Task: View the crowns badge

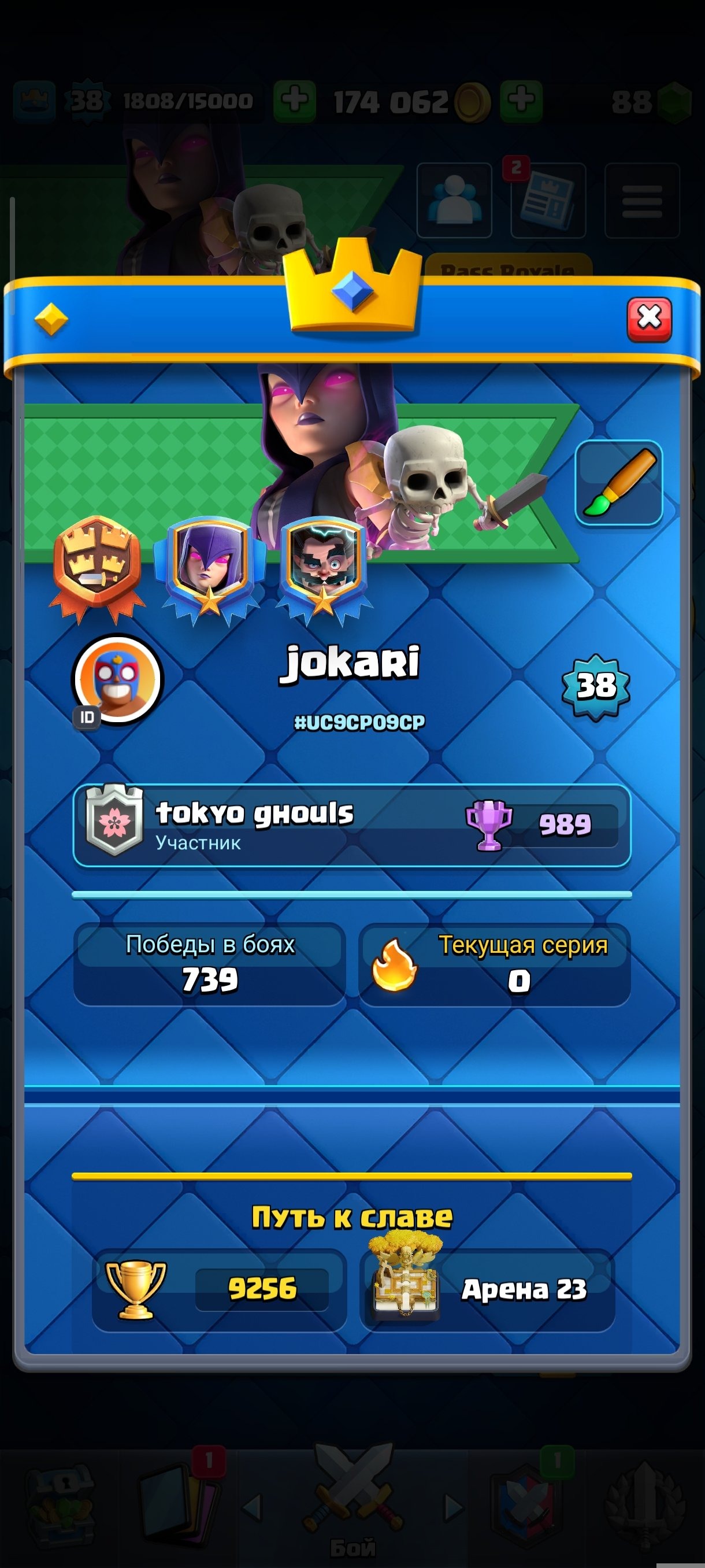Action: (97, 568)
